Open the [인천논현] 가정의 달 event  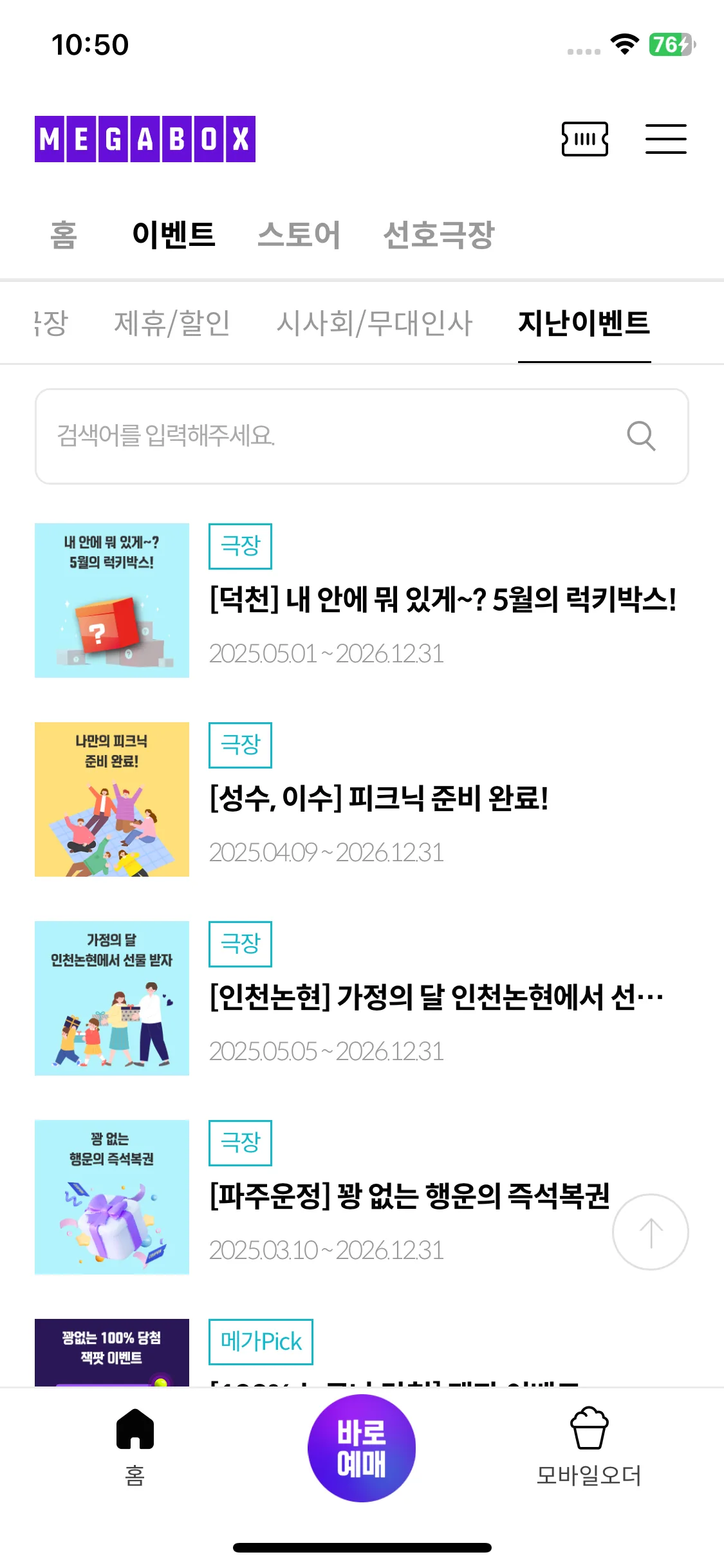click(x=435, y=998)
